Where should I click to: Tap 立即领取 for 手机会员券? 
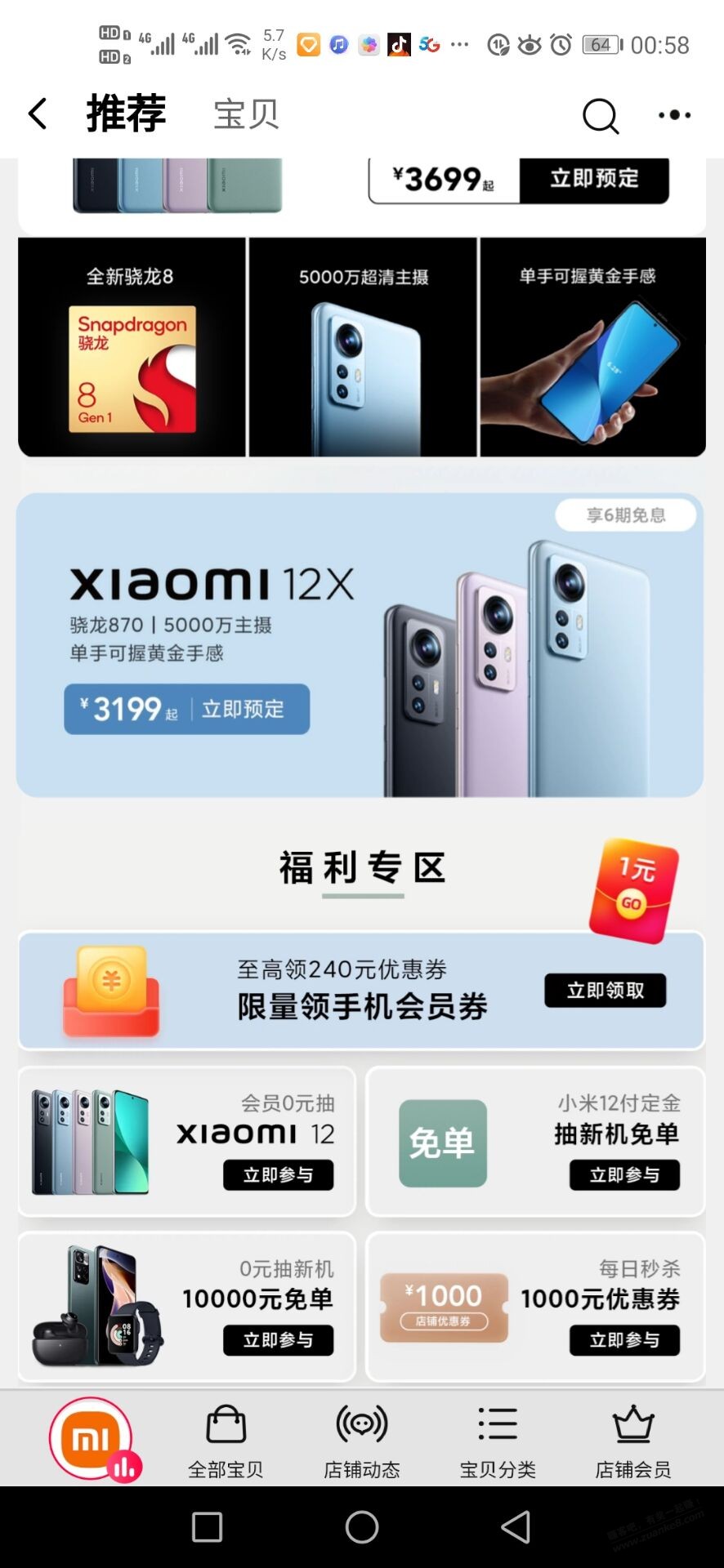605,991
